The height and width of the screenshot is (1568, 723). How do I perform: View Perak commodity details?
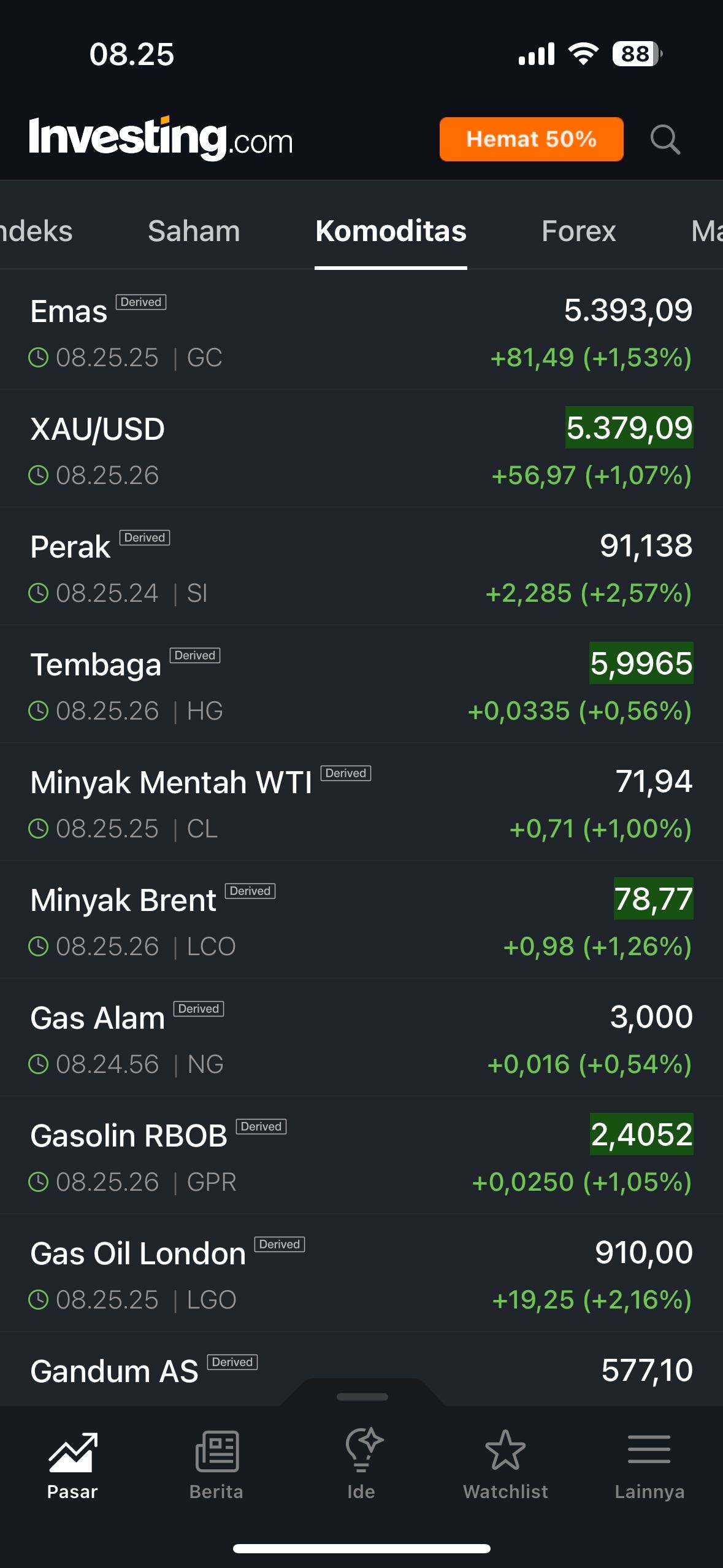(361, 567)
